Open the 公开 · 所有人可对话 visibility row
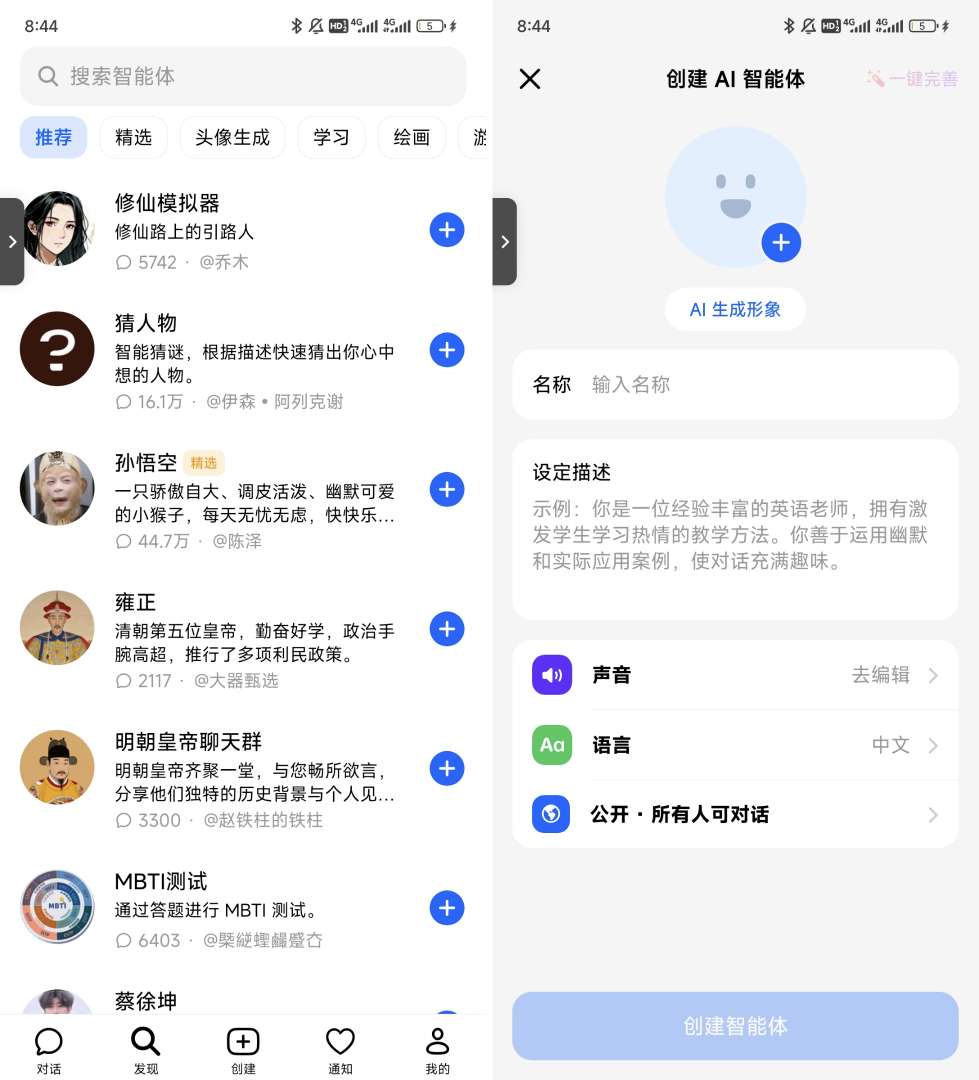This screenshot has width=979, height=1080. [x=735, y=815]
